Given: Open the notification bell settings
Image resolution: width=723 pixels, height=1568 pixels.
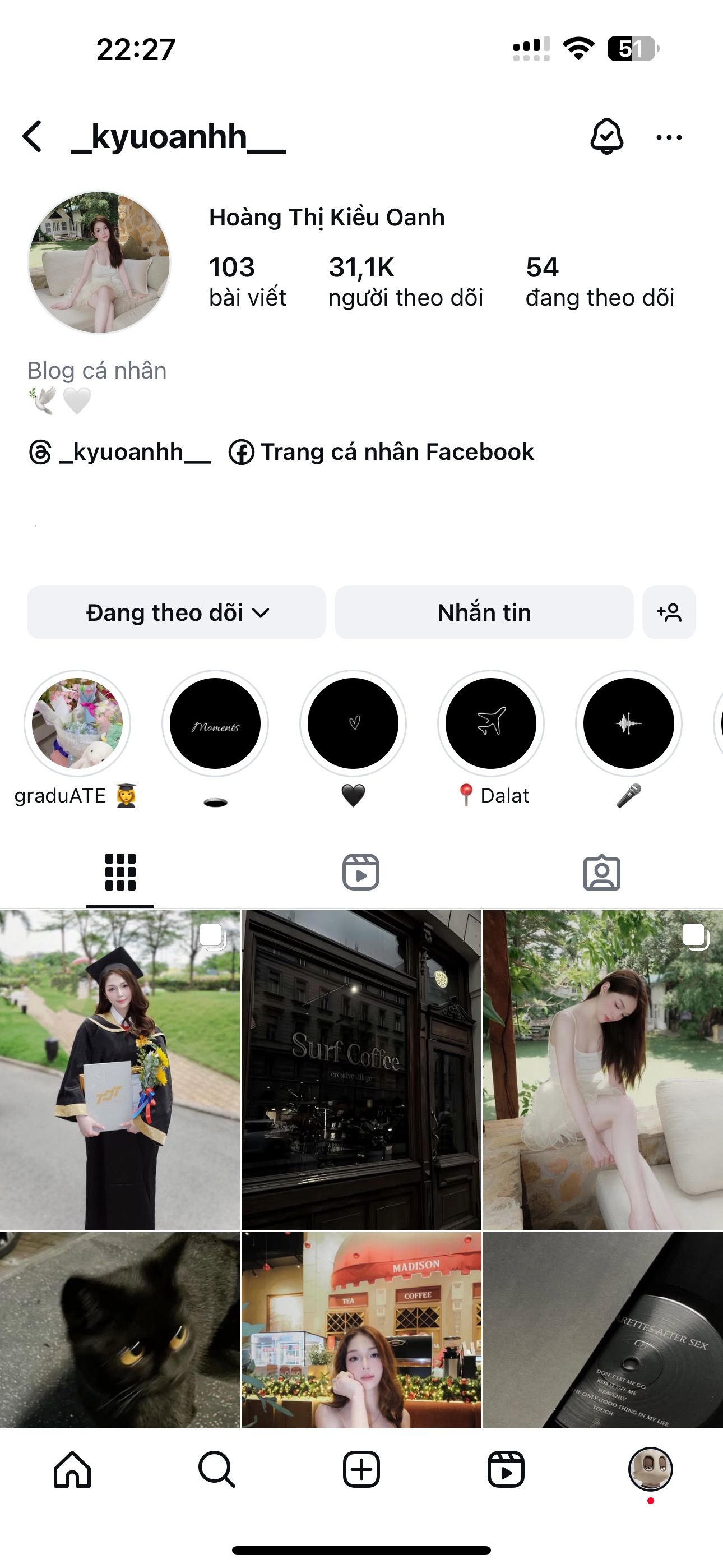Looking at the screenshot, I should tap(606, 136).
